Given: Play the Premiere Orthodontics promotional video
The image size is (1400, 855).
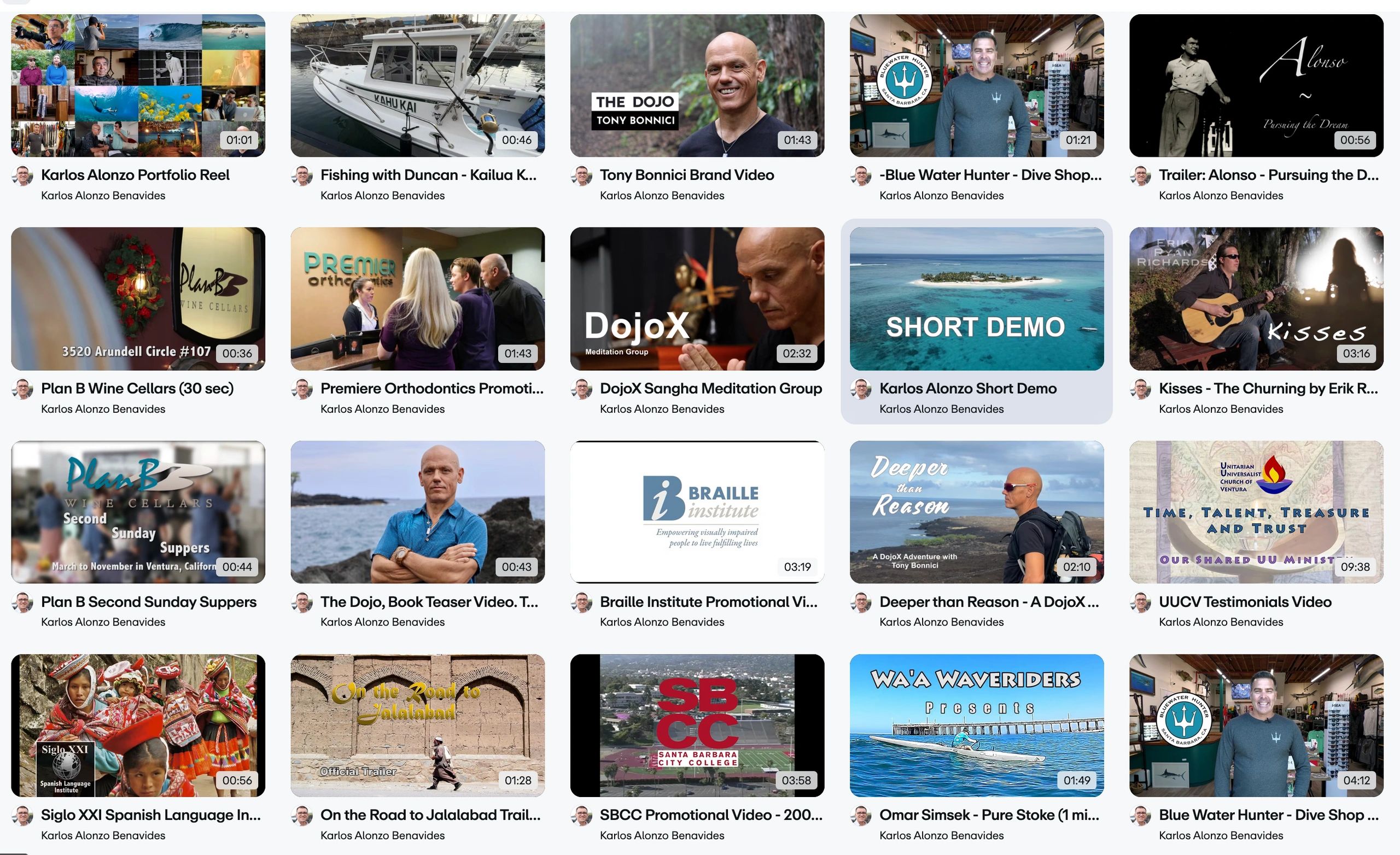Looking at the screenshot, I should click(x=418, y=299).
